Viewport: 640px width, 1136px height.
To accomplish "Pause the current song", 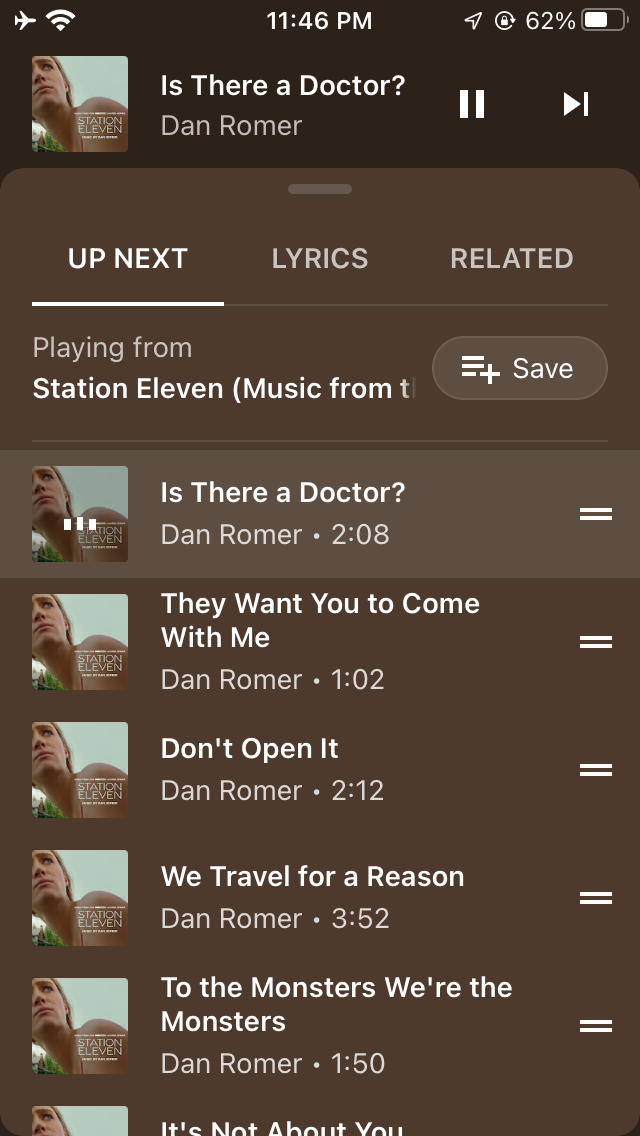I will click(x=472, y=104).
